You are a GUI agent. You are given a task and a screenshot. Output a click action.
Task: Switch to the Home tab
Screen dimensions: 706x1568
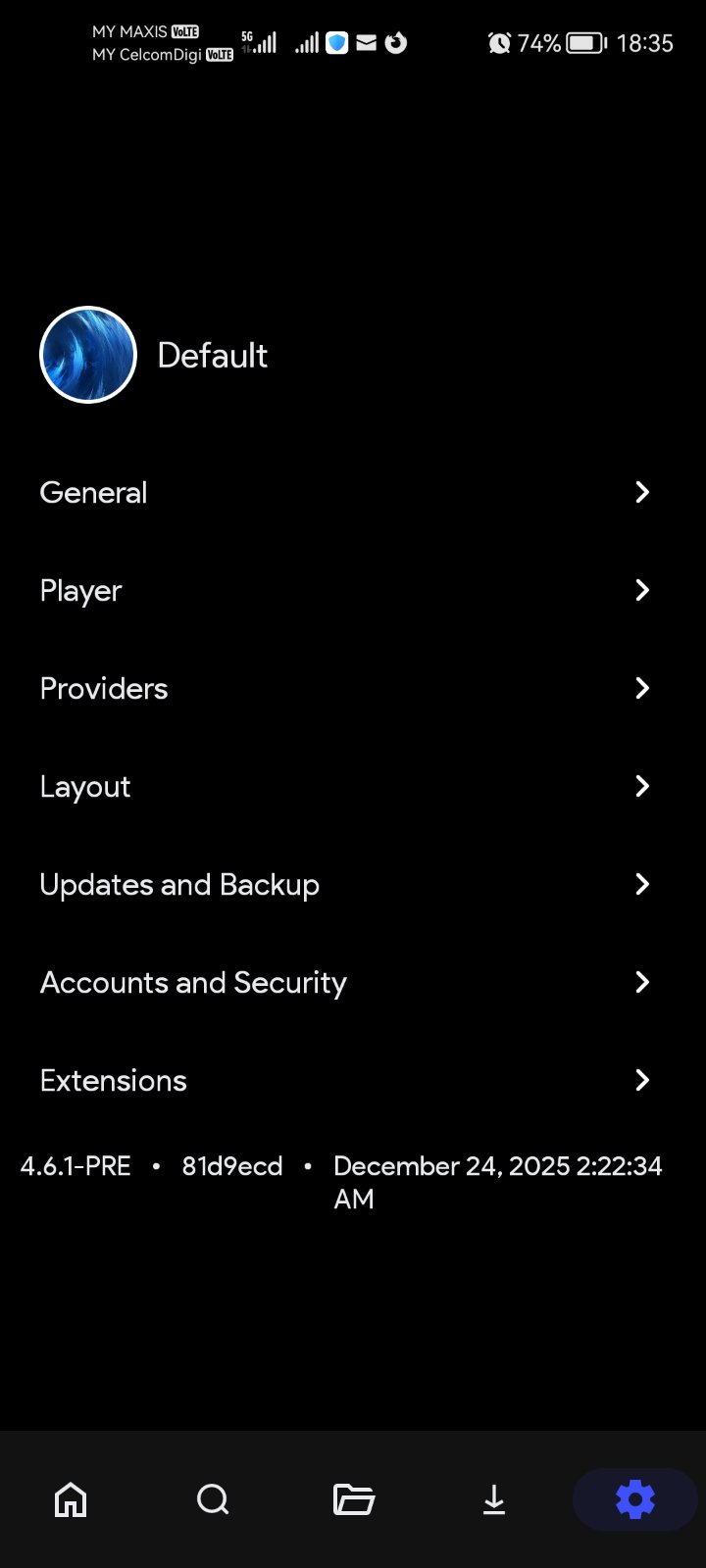(71, 1499)
